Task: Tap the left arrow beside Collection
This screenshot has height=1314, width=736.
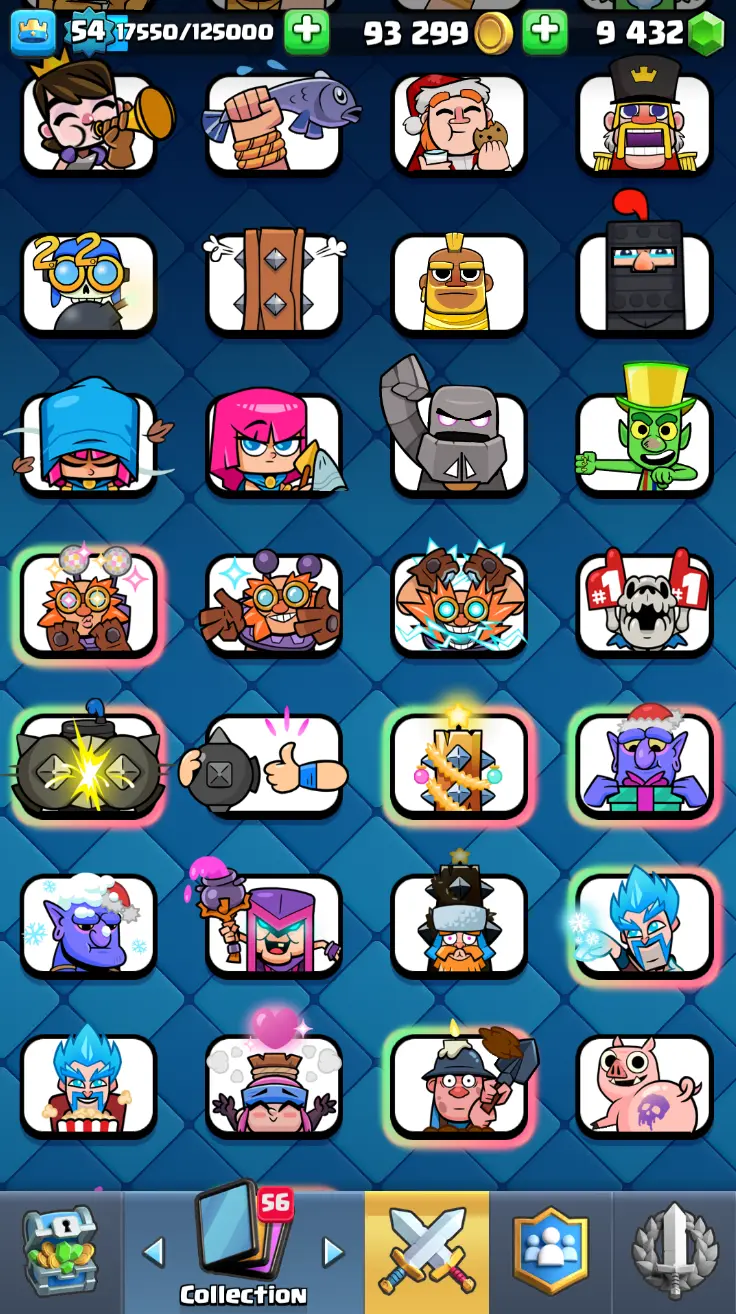Action: coord(153,1251)
